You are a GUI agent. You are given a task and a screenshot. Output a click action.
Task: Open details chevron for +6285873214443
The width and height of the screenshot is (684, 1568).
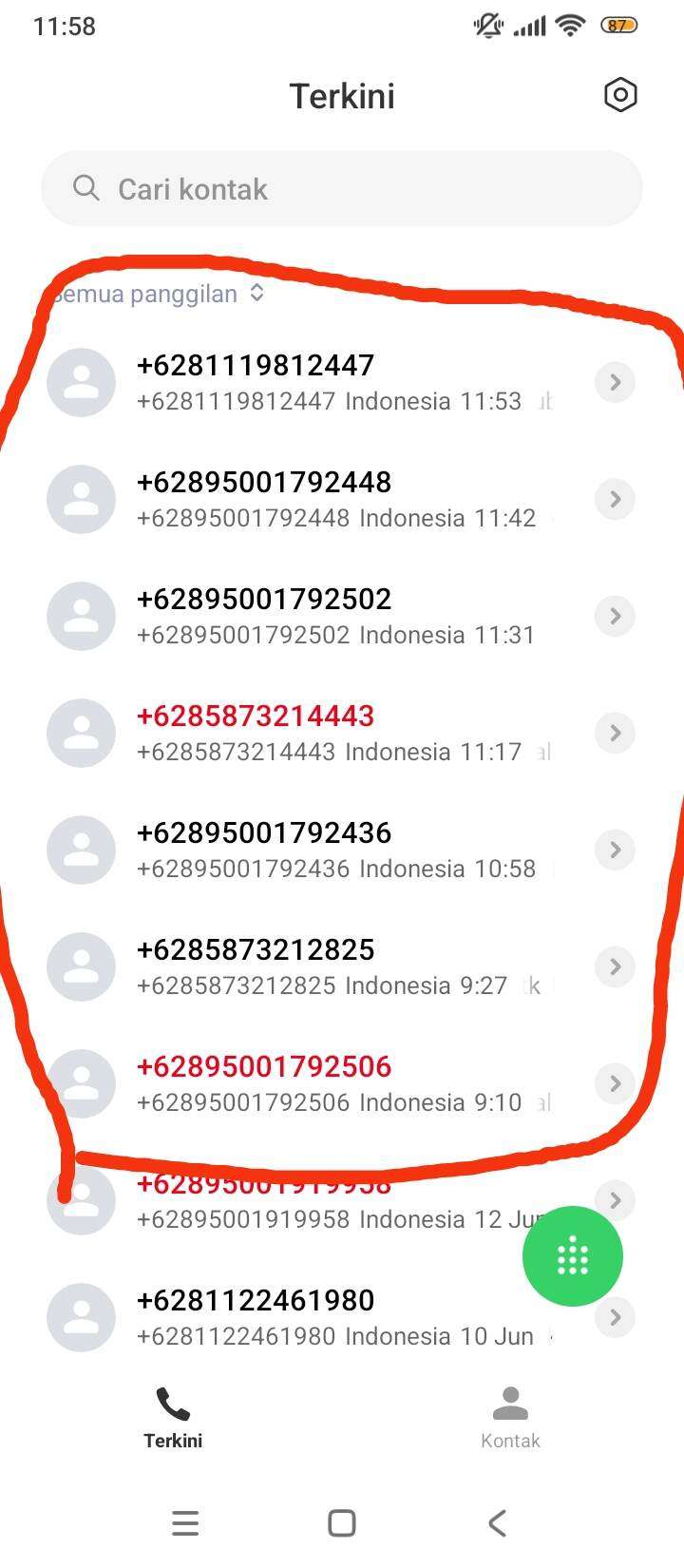615,733
